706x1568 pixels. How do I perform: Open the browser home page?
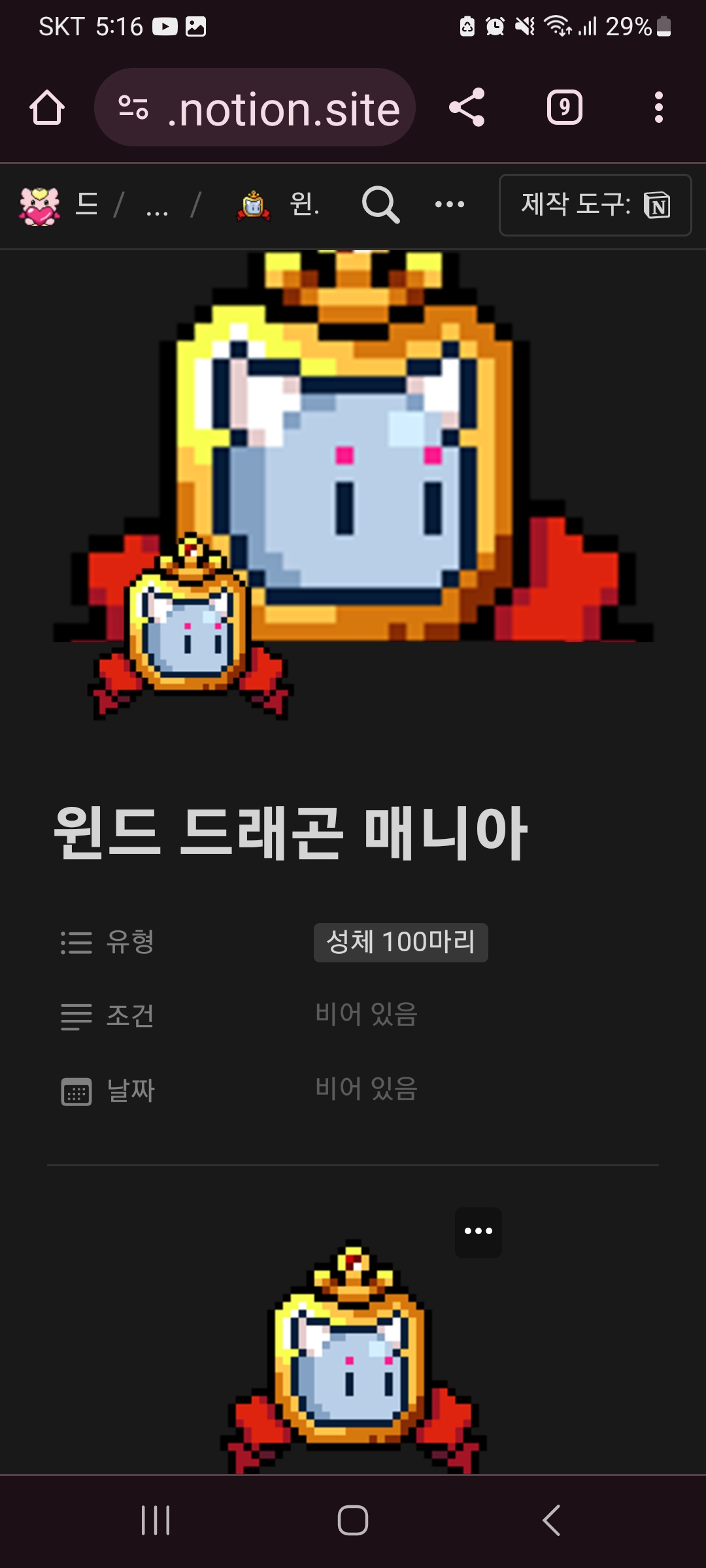(x=47, y=108)
